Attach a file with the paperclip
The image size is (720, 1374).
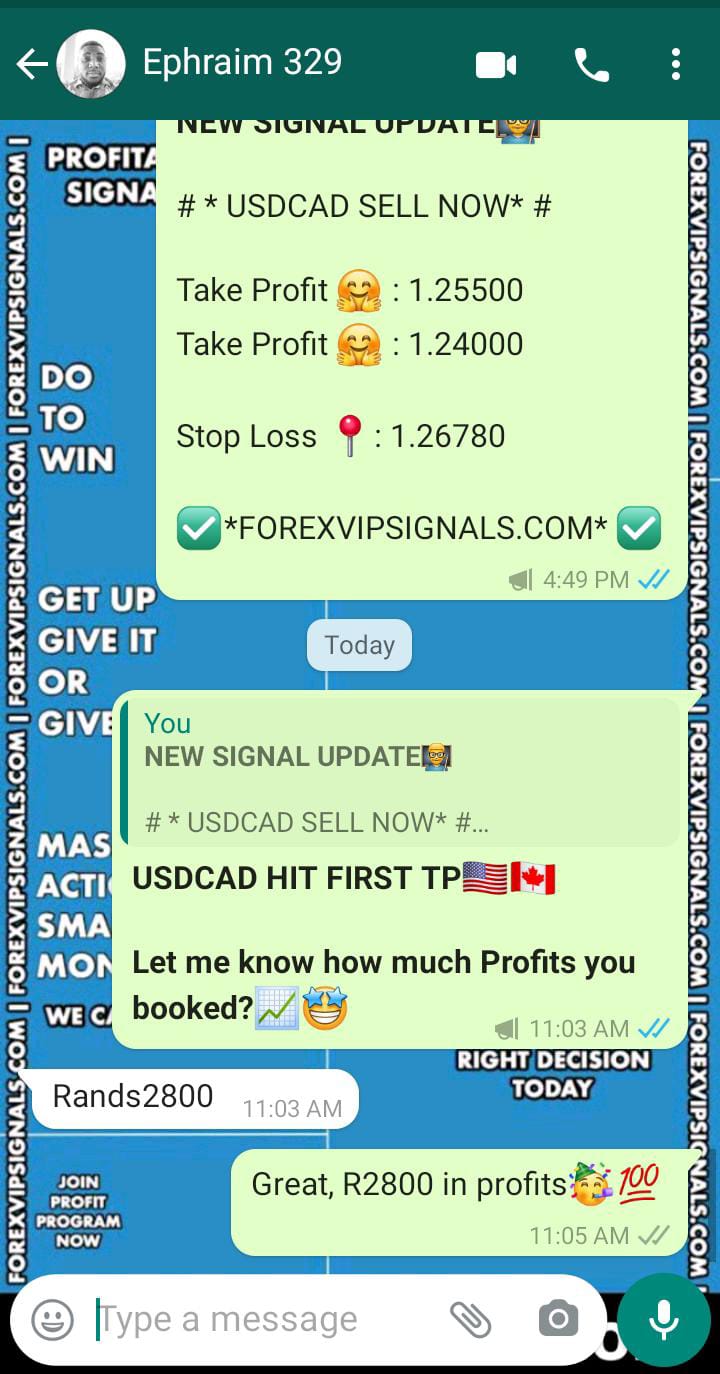(470, 1320)
